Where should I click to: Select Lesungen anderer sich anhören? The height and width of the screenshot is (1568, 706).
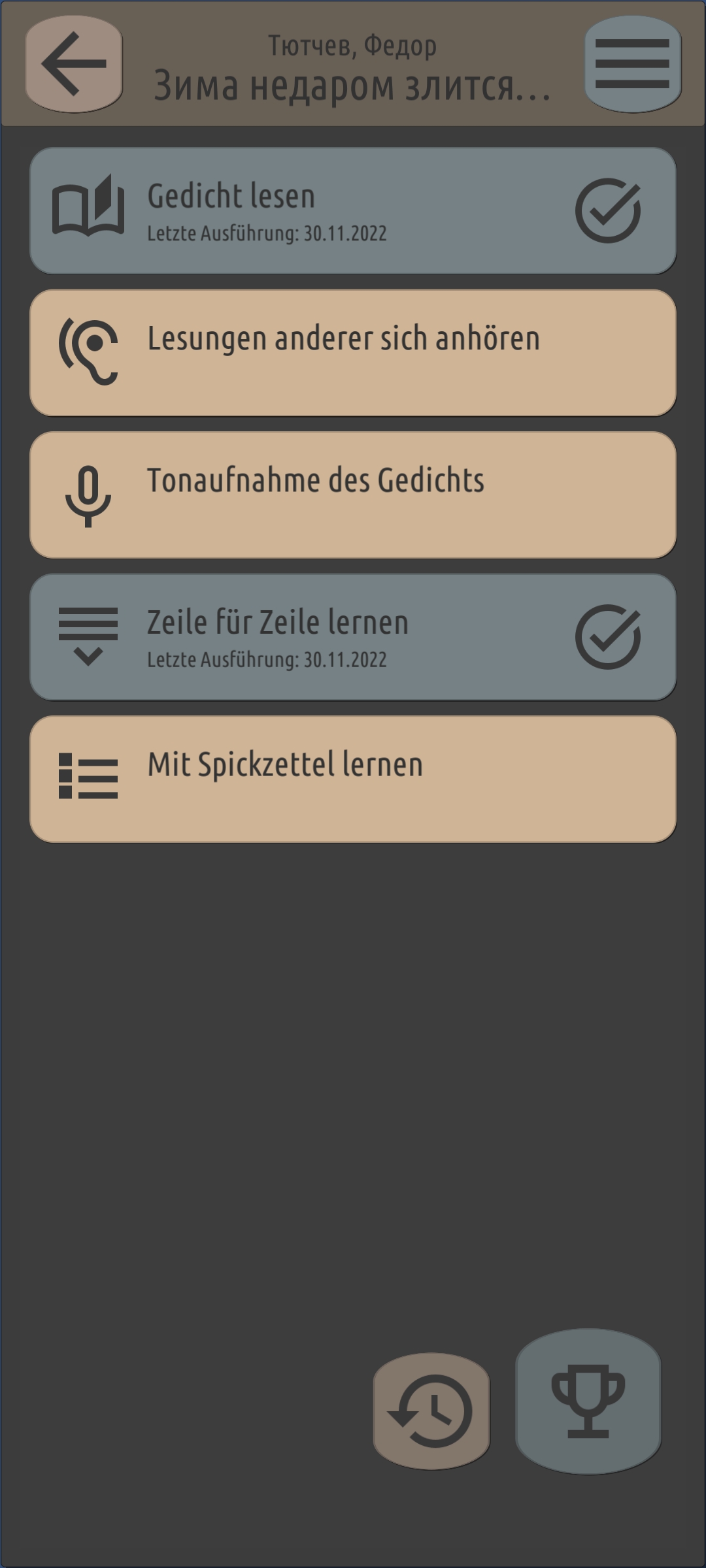[353, 353]
